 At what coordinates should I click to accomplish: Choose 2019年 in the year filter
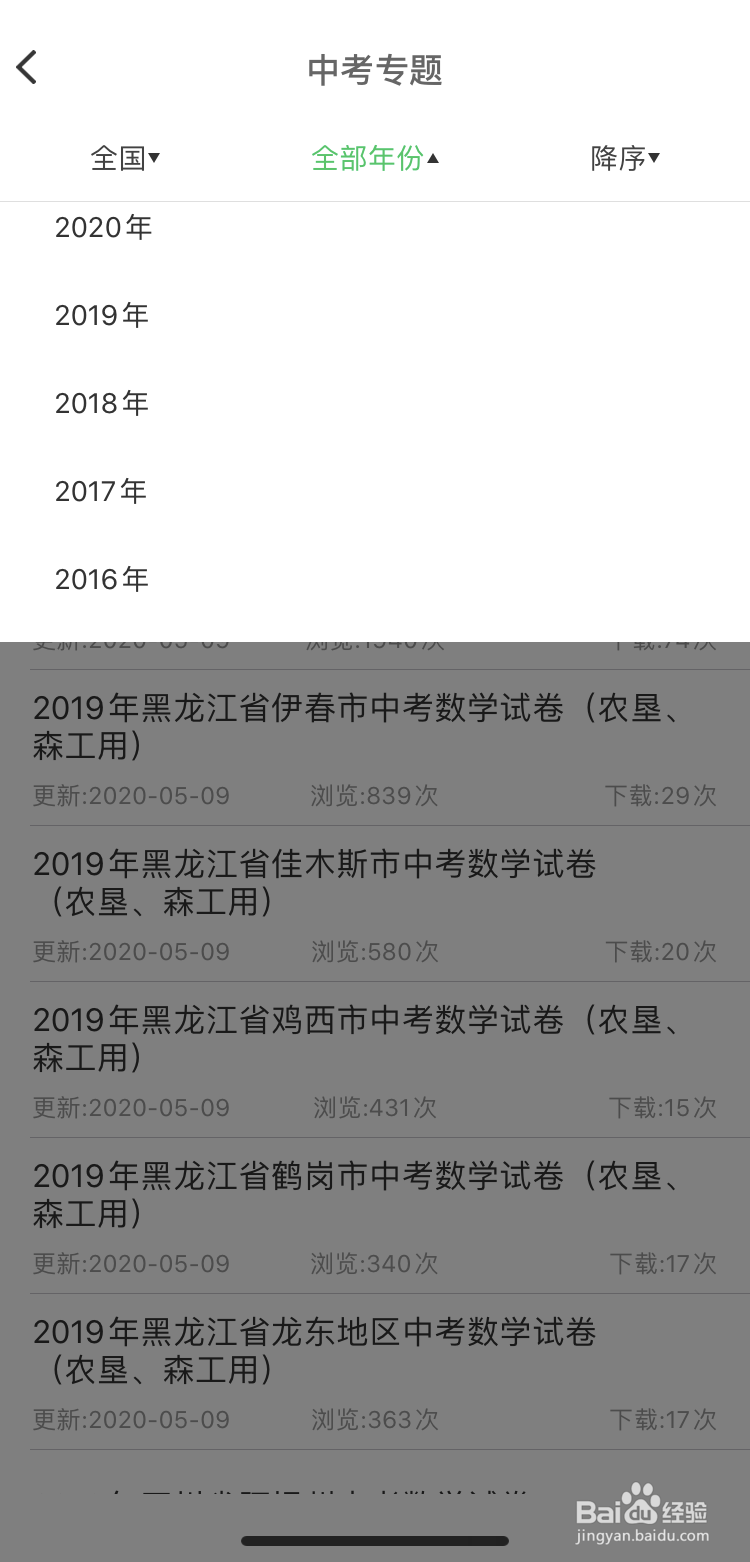[102, 316]
